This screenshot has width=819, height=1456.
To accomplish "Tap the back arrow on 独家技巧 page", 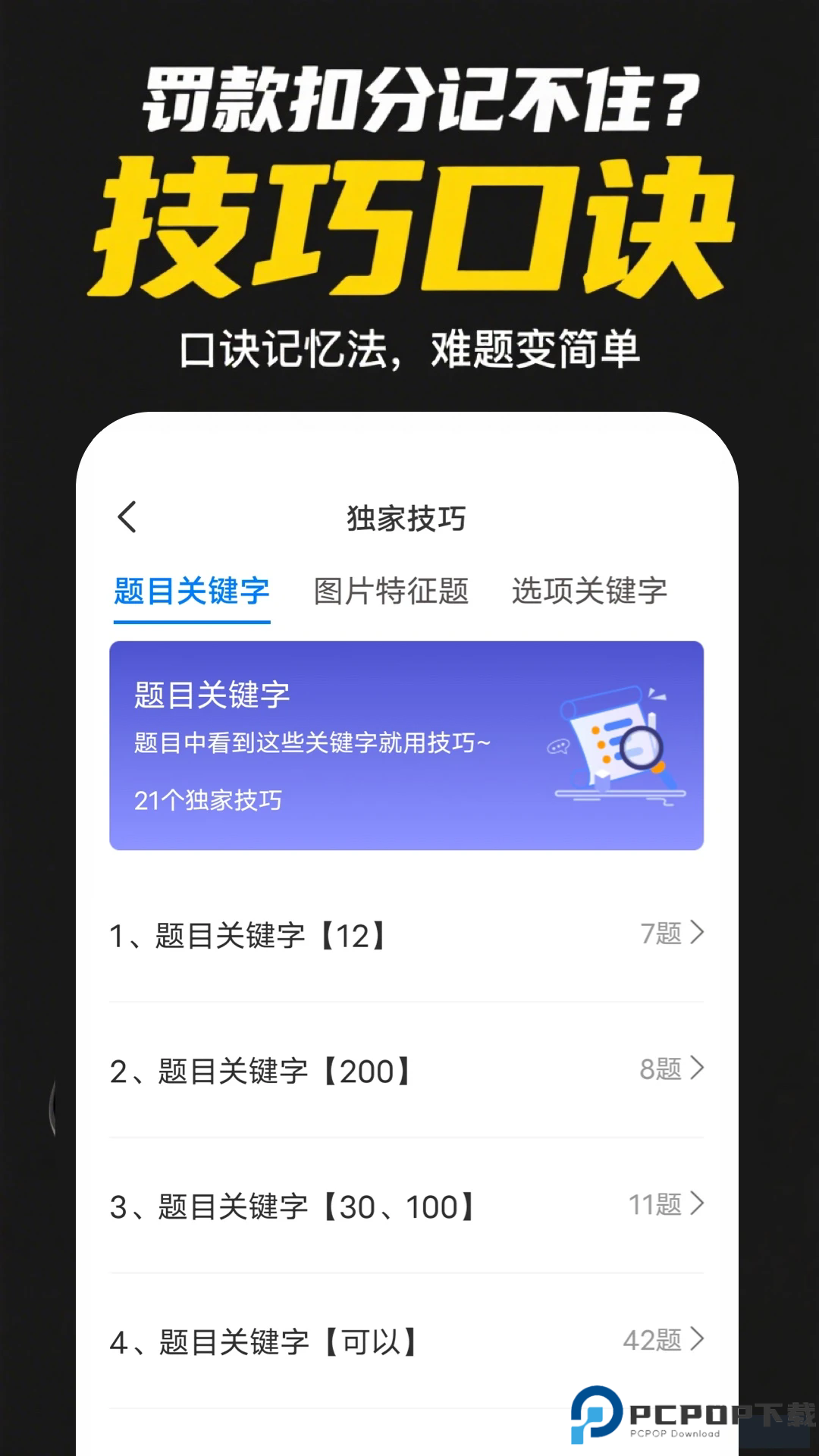I will click(127, 516).
